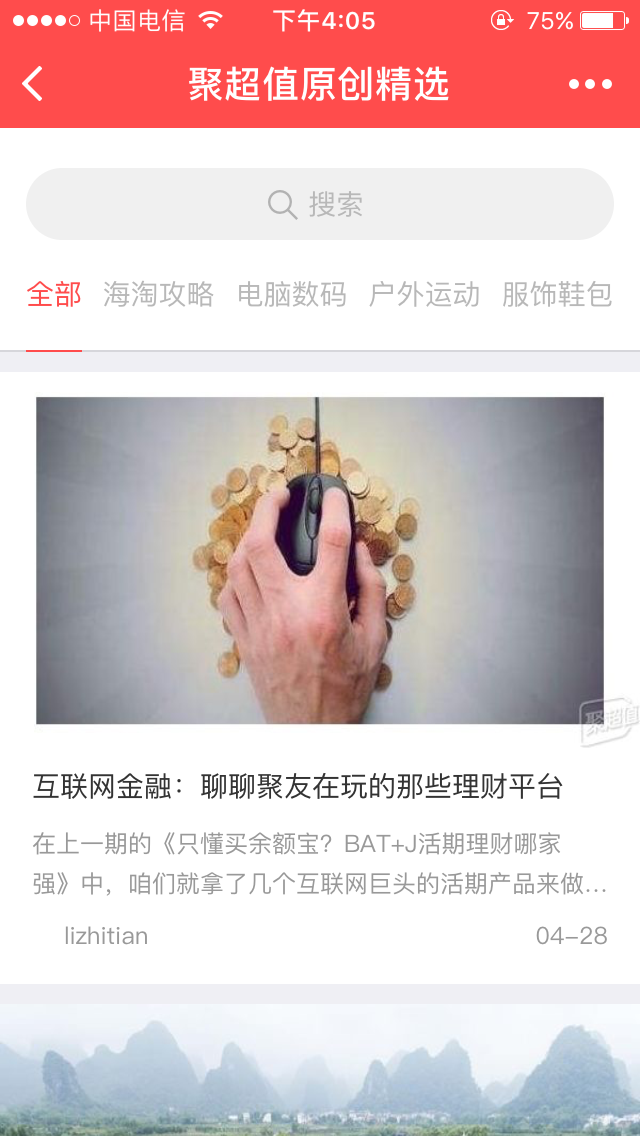Screen dimensions: 640x1136
Task: Go back using the top-left arrow
Action: point(33,84)
